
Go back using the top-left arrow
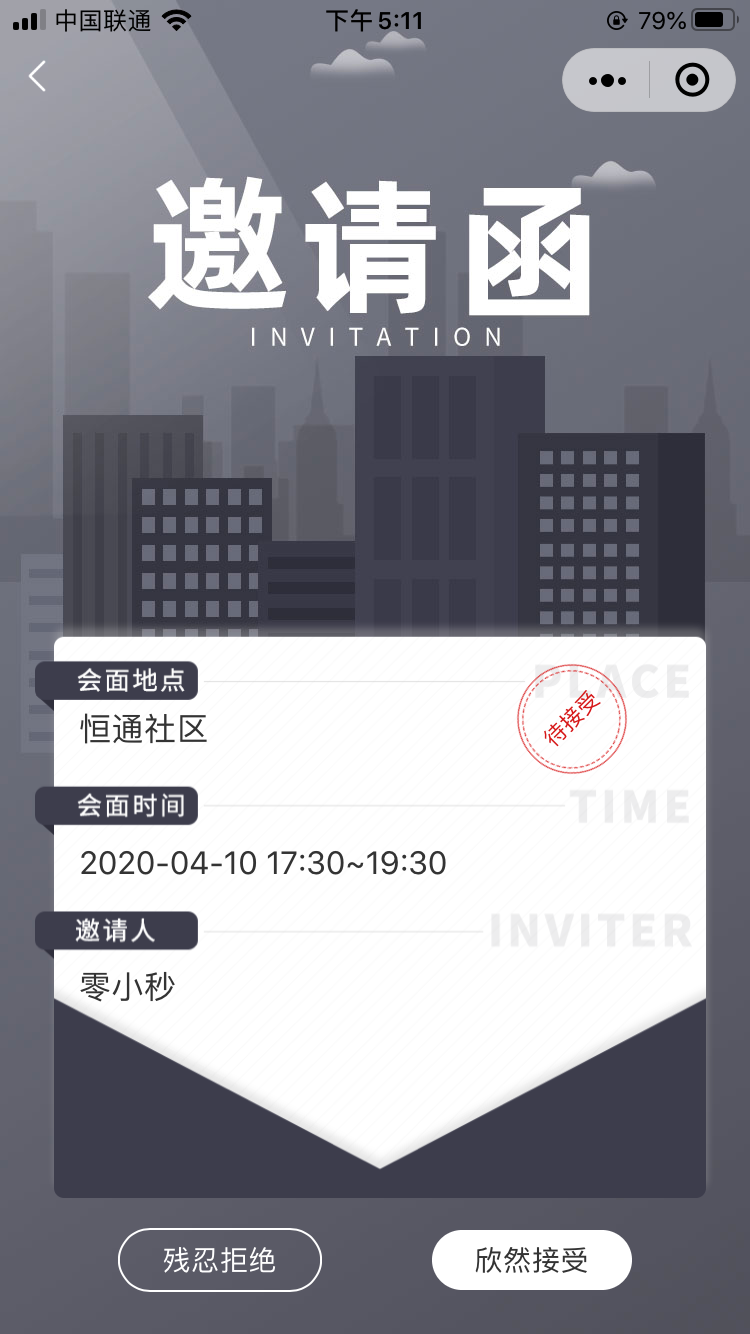[38, 77]
